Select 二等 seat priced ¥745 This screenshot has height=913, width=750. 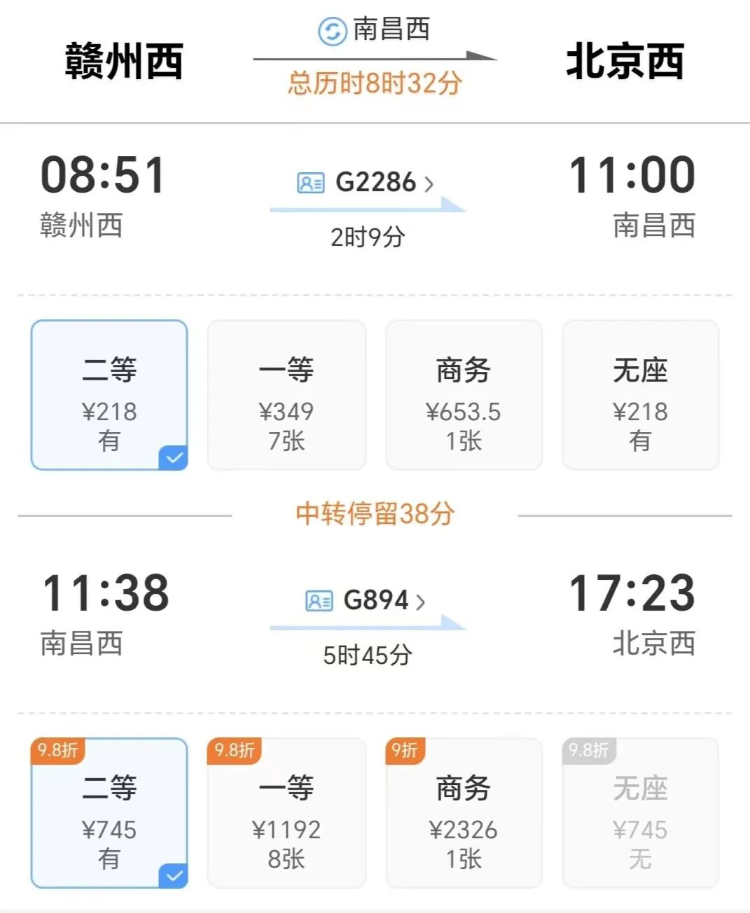click(x=109, y=813)
